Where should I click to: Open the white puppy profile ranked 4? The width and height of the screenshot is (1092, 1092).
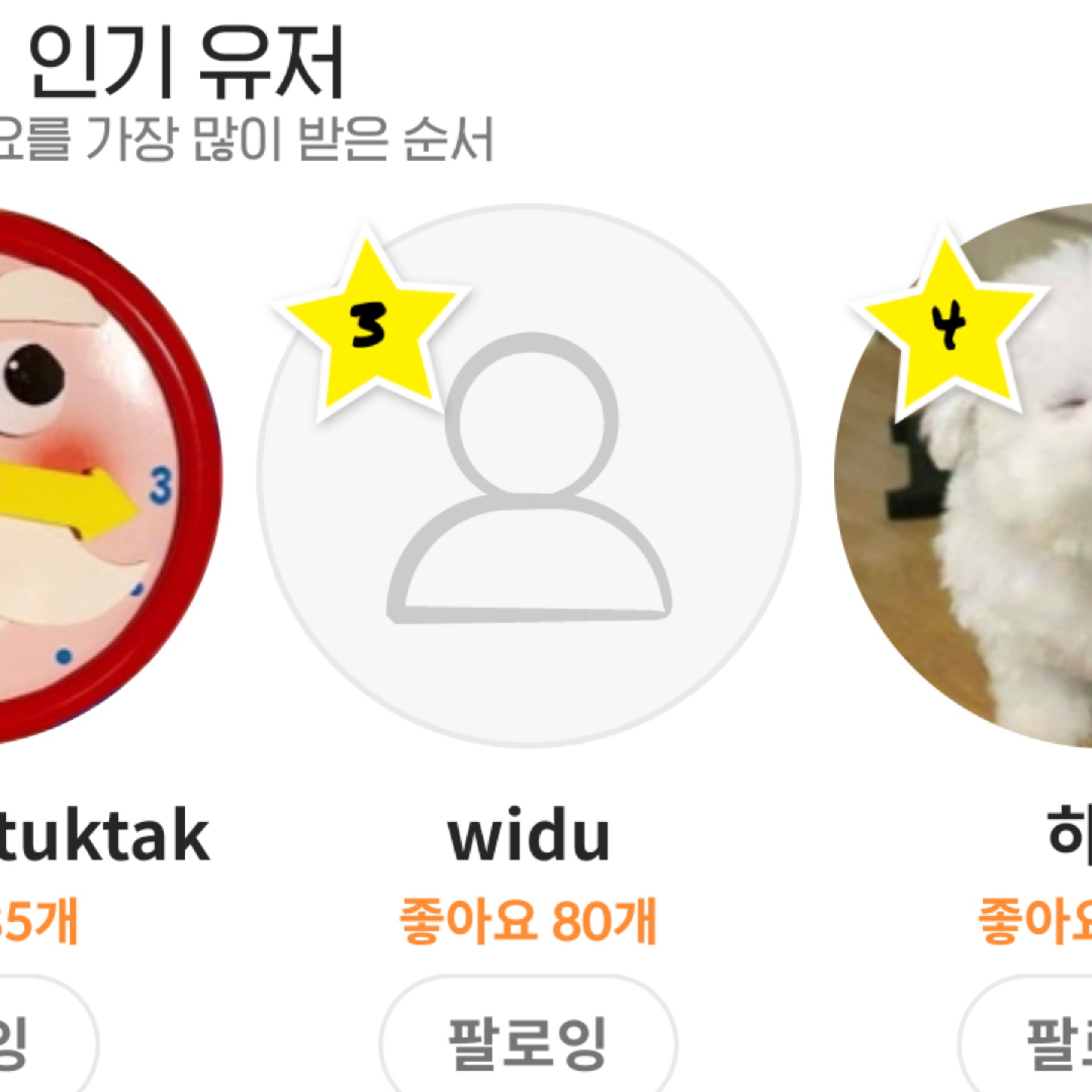963,475
